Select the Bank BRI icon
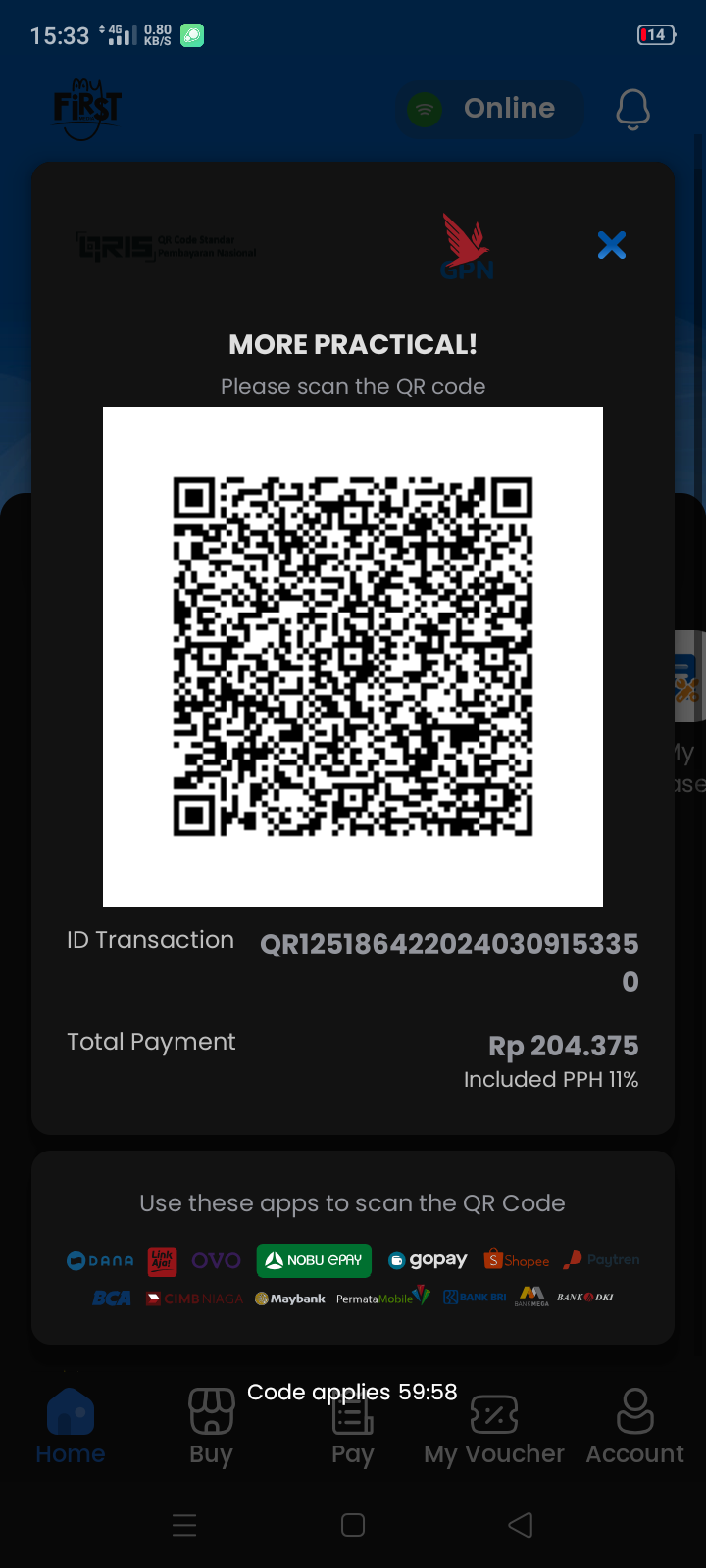Image resolution: width=706 pixels, height=1568 pixels. (x=474, y=1297)
